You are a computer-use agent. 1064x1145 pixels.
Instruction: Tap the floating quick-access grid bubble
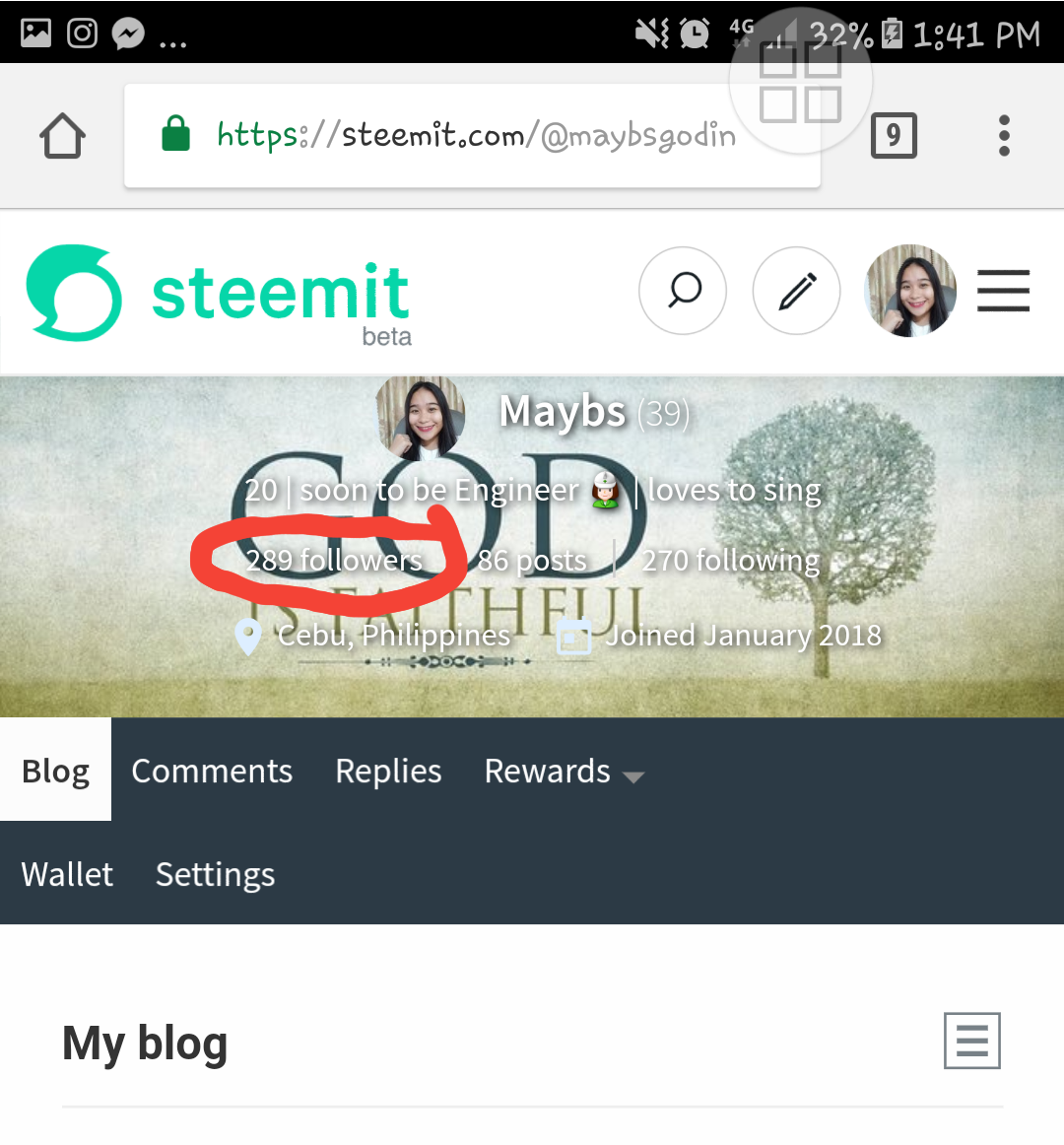click(800, 79)
